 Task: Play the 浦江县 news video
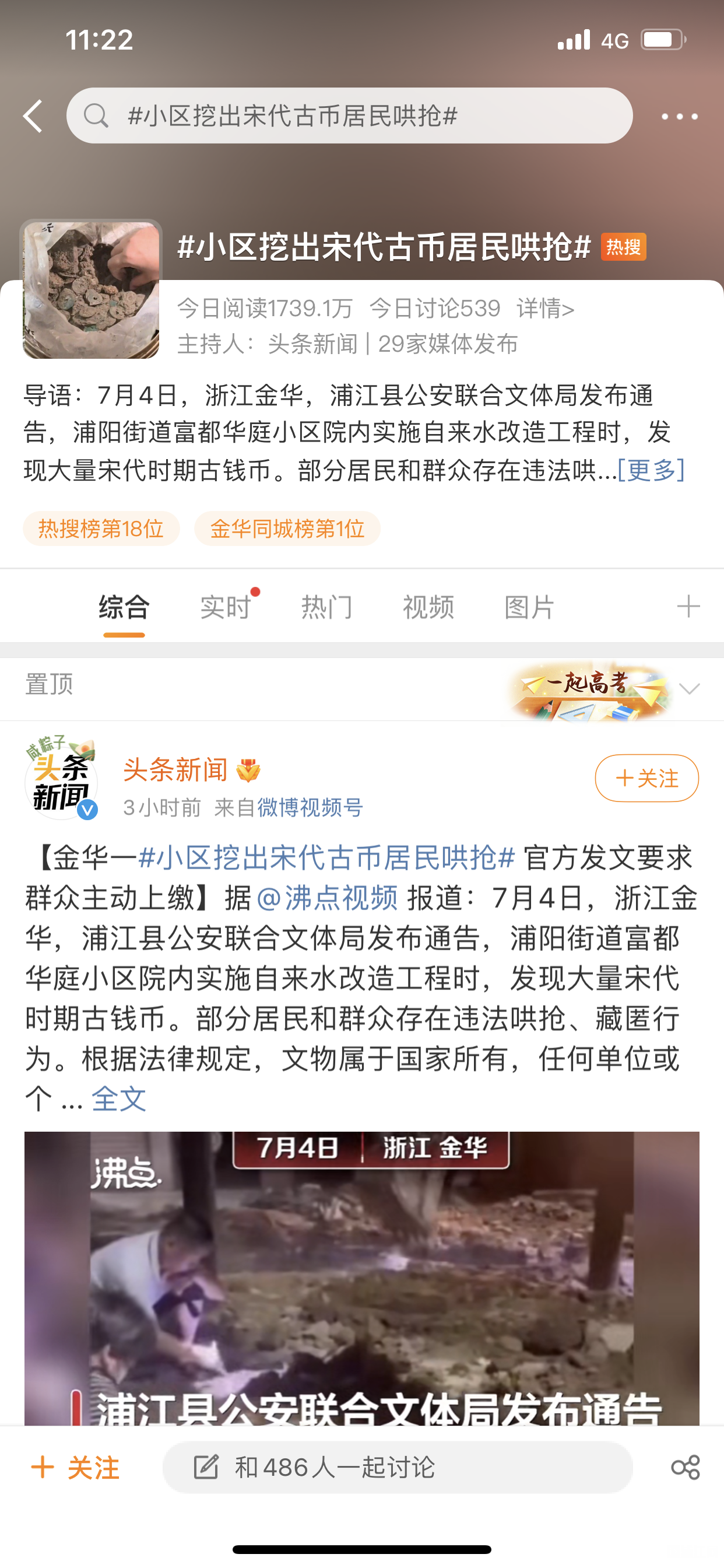pyautogui.click(x=362, y=1278)
